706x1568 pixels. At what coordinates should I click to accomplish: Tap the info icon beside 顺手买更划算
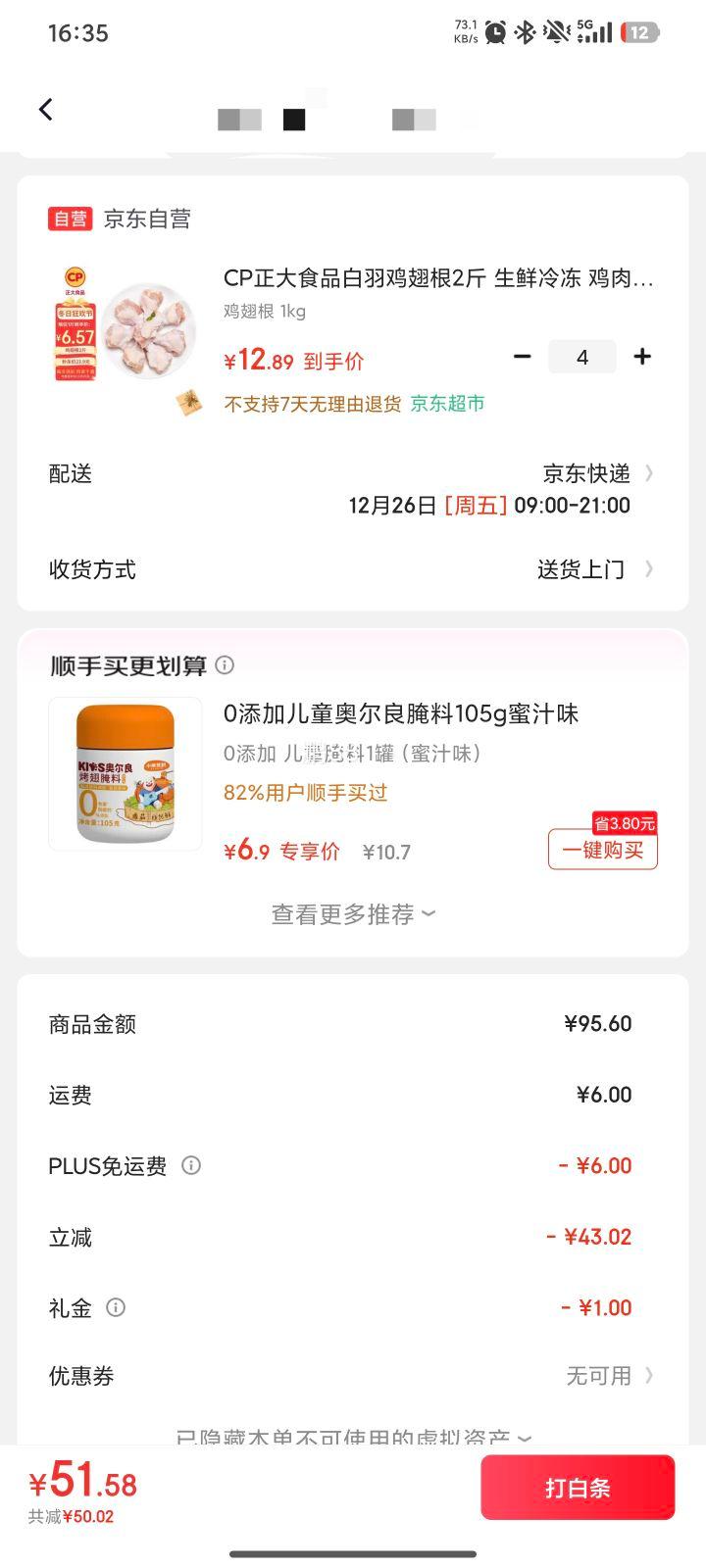225,665
